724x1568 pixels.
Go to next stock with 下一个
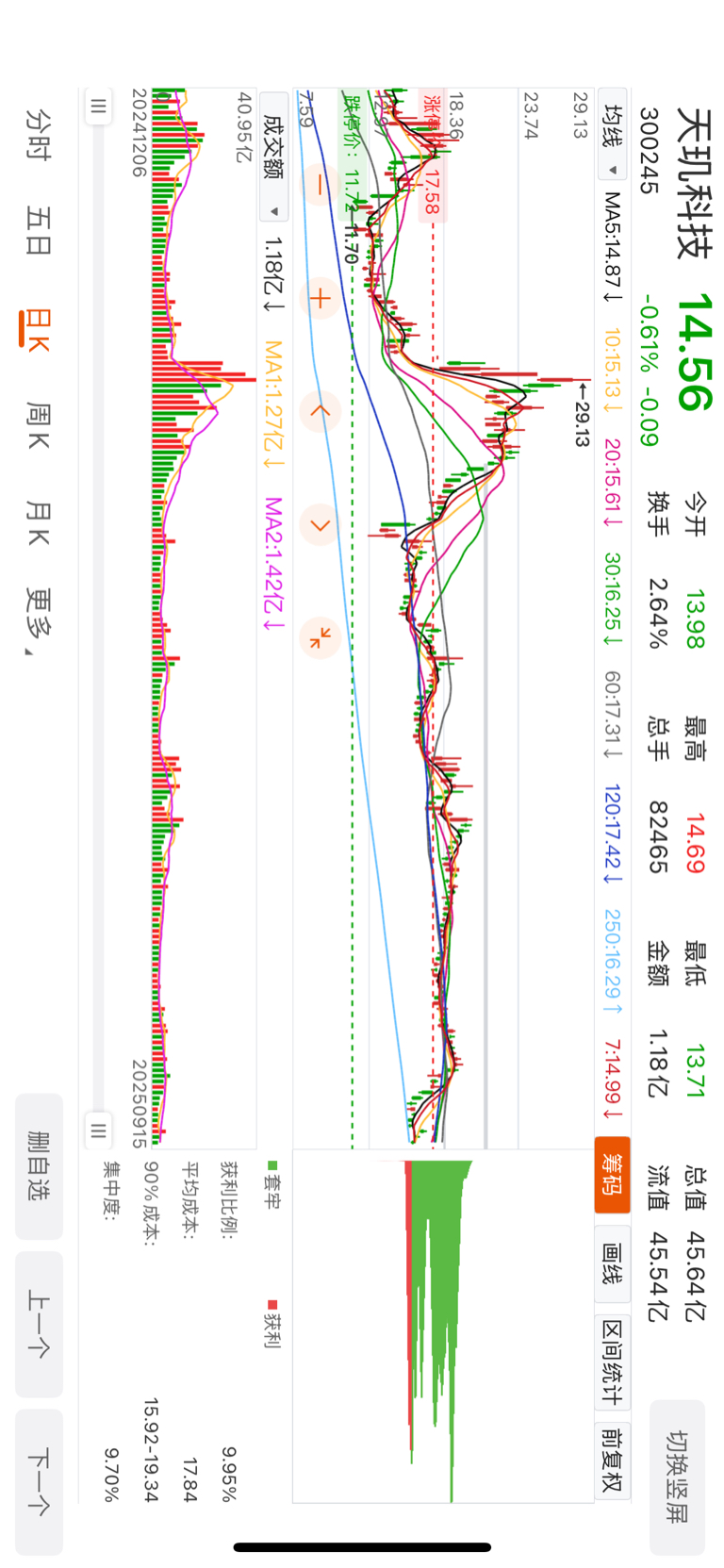pos(40,1481)
